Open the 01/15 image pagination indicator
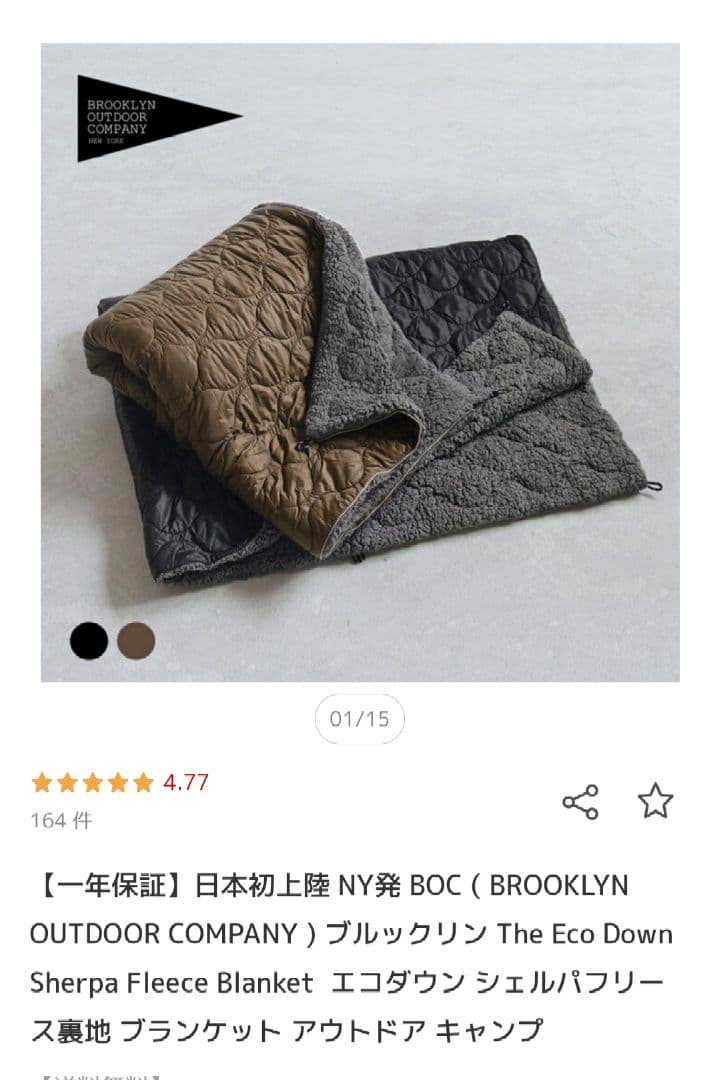 (360, 718)
